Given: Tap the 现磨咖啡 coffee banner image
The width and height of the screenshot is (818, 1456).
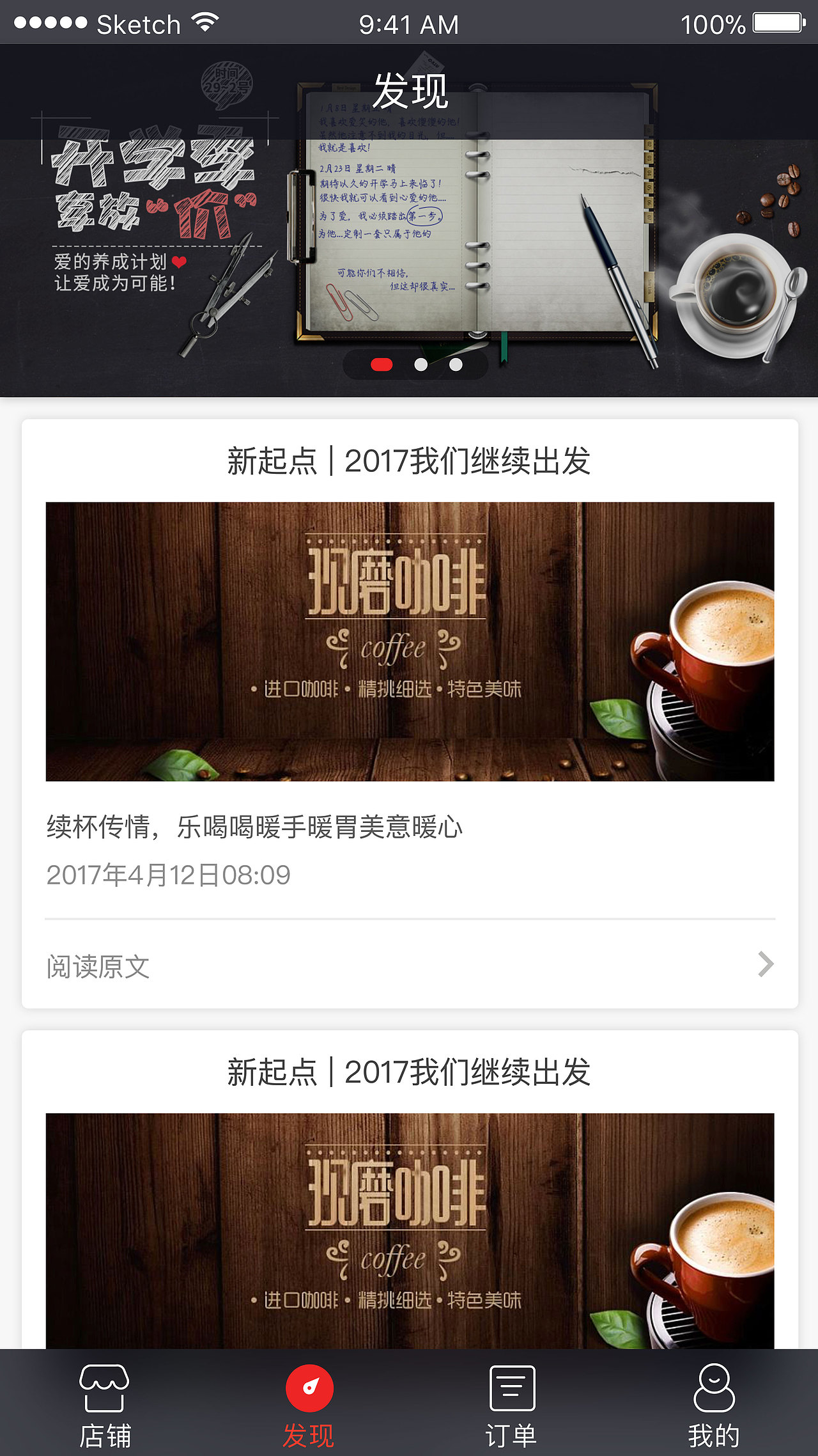Looking at the screenshot, I should click(409, 643).
